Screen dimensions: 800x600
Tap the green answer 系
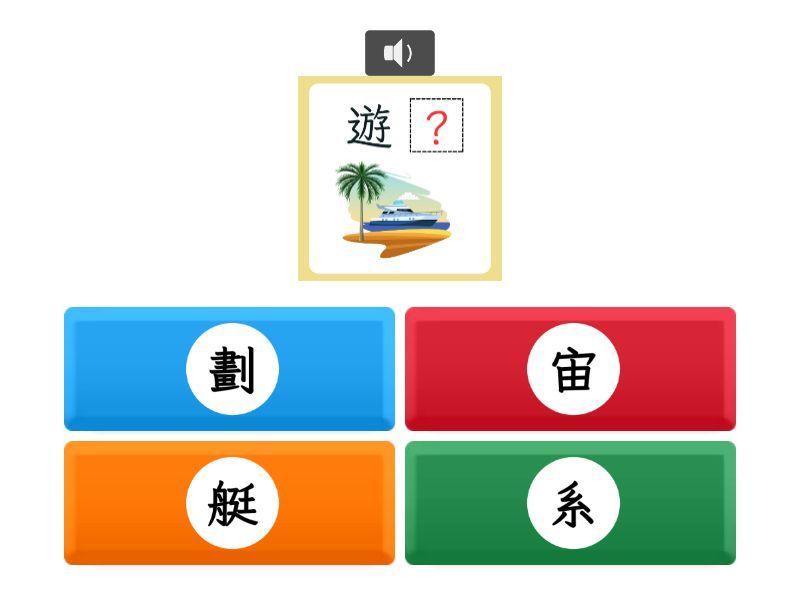tap(571, 503)
